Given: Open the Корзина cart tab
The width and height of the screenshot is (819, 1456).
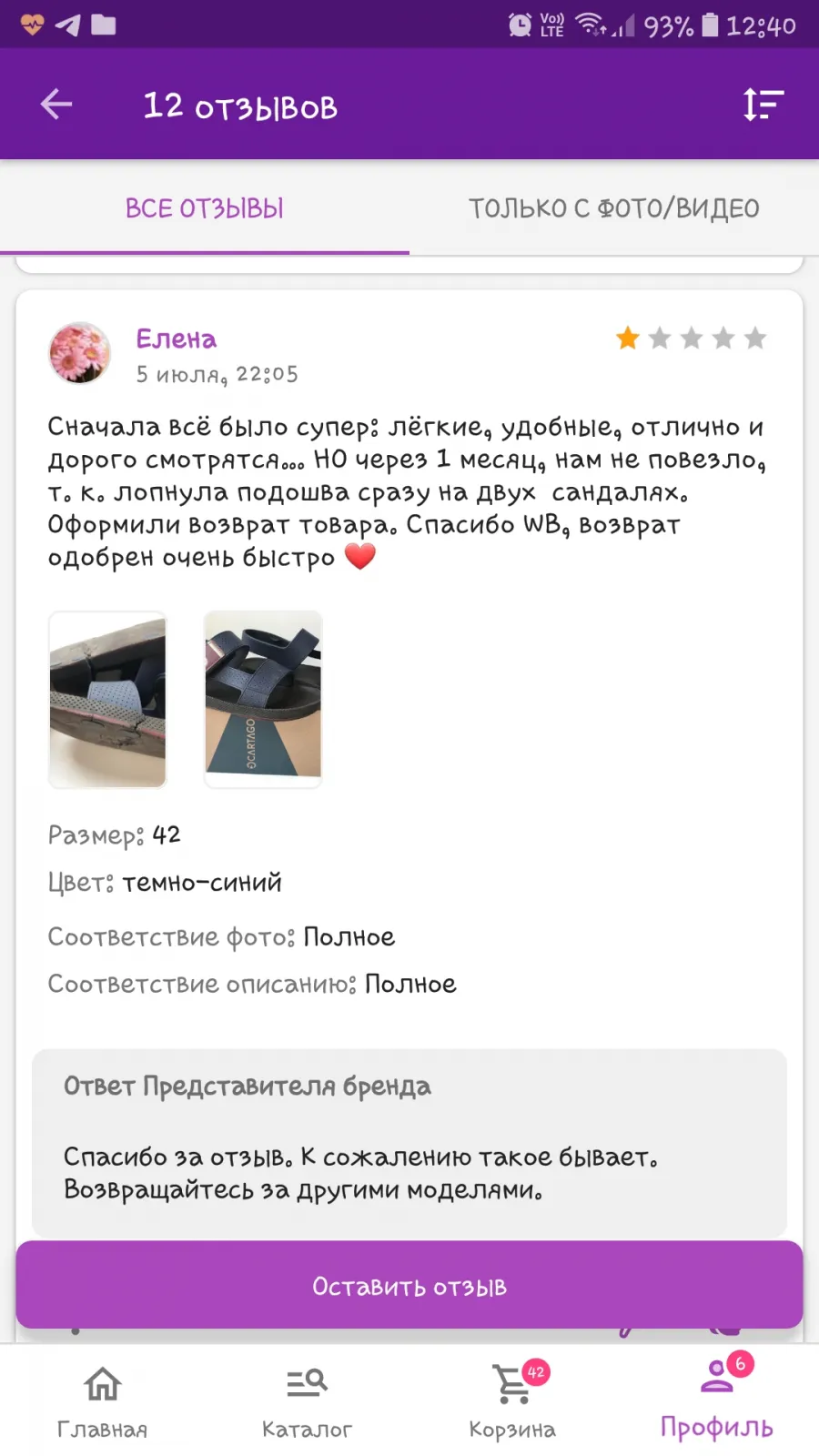Looking at the screenshot, I should point(511,1401).
